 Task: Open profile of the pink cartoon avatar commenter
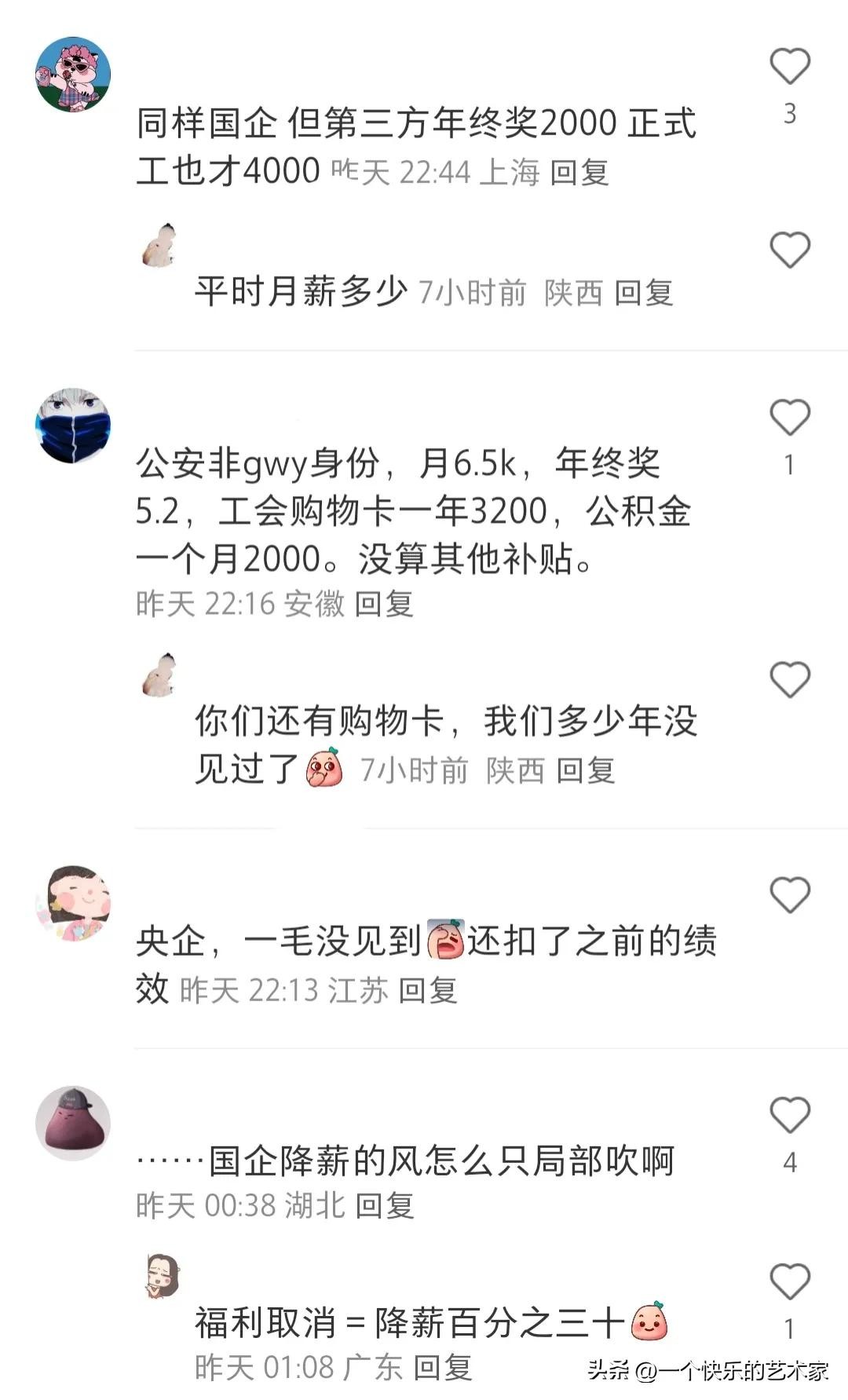coord(73,75)
